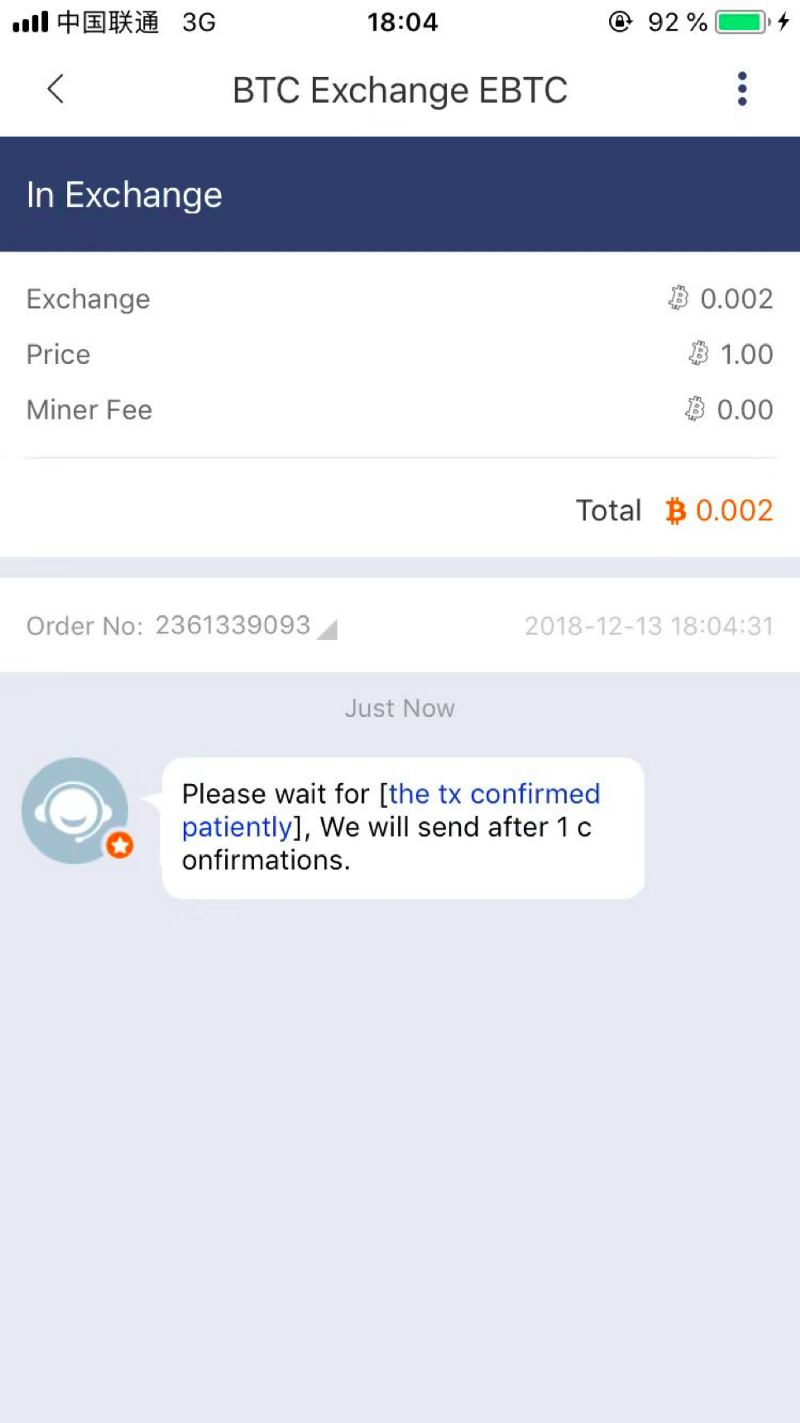This screenshot has height=1423, width=800.
Task: Expand the order number 2361339093 details
Action: coord(326,629)
